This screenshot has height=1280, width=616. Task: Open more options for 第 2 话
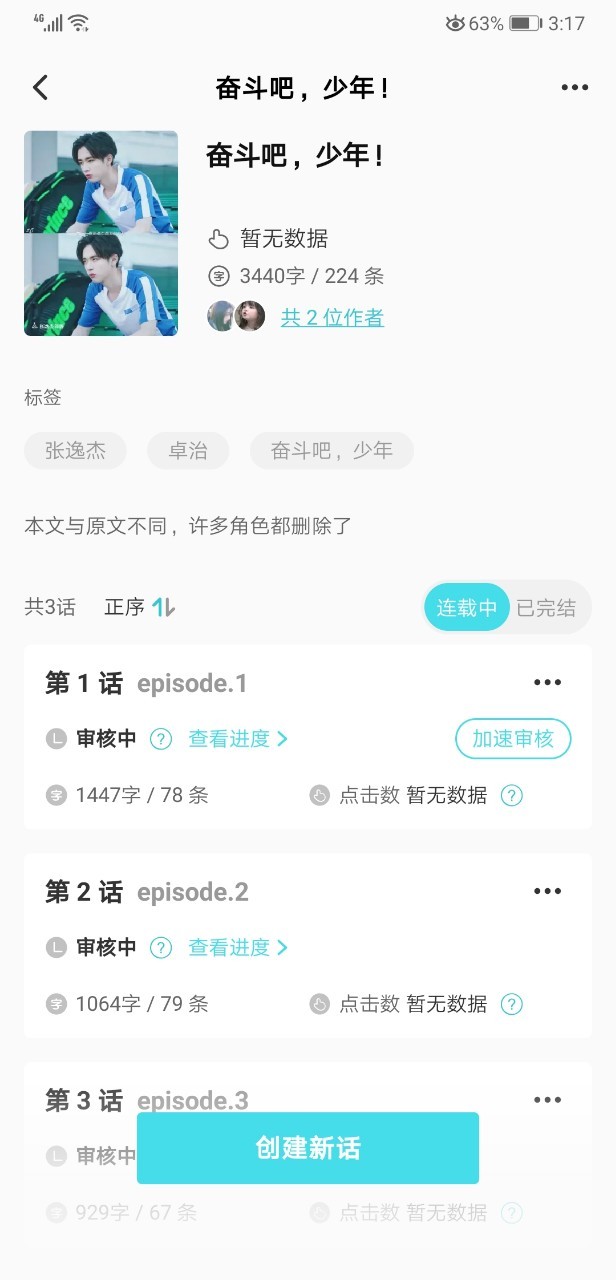547,891
